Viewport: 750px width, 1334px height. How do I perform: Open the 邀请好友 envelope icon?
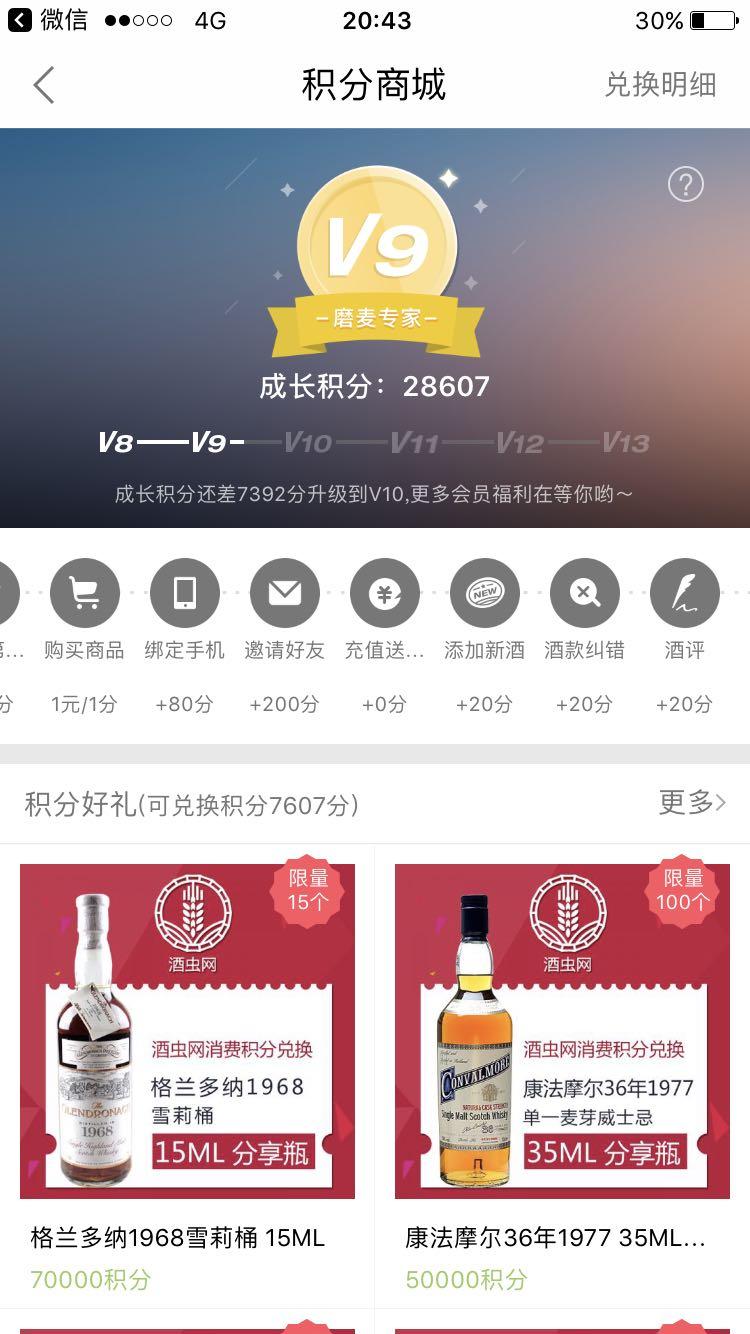point(284,592)
